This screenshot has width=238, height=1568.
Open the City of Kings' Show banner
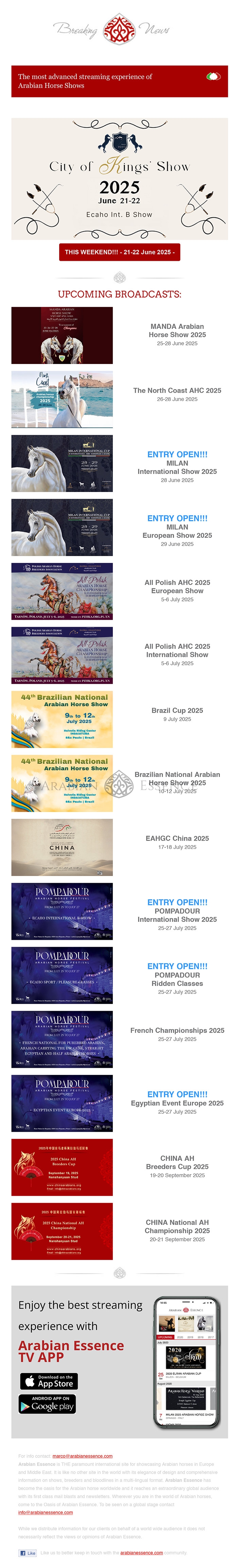(119, 178)
